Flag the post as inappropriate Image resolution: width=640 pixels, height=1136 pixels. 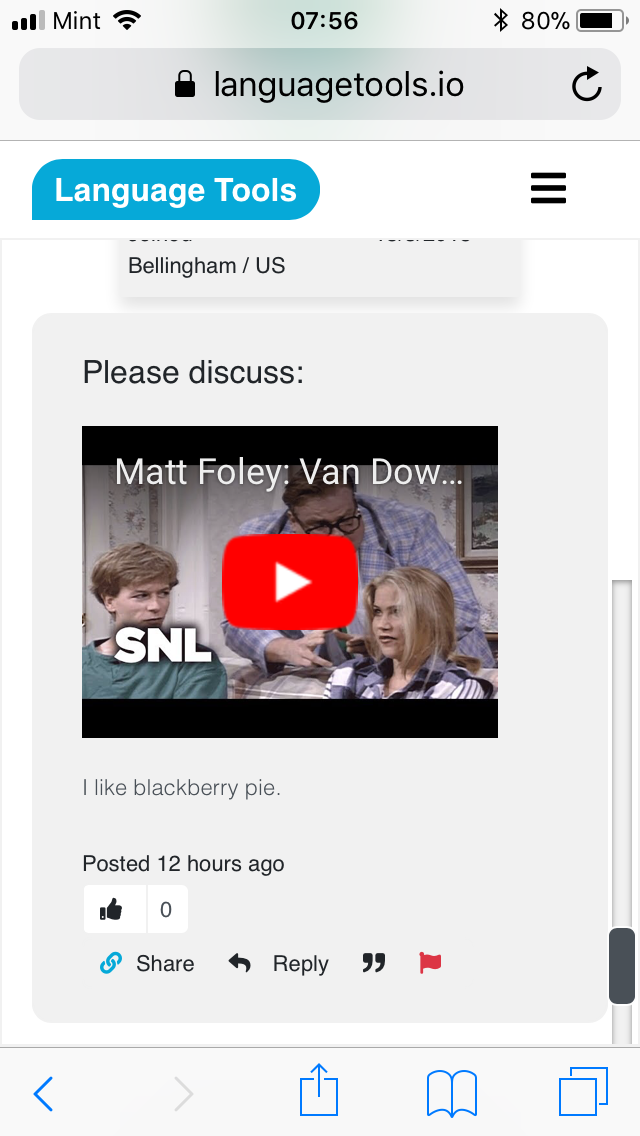pos(430,963)
